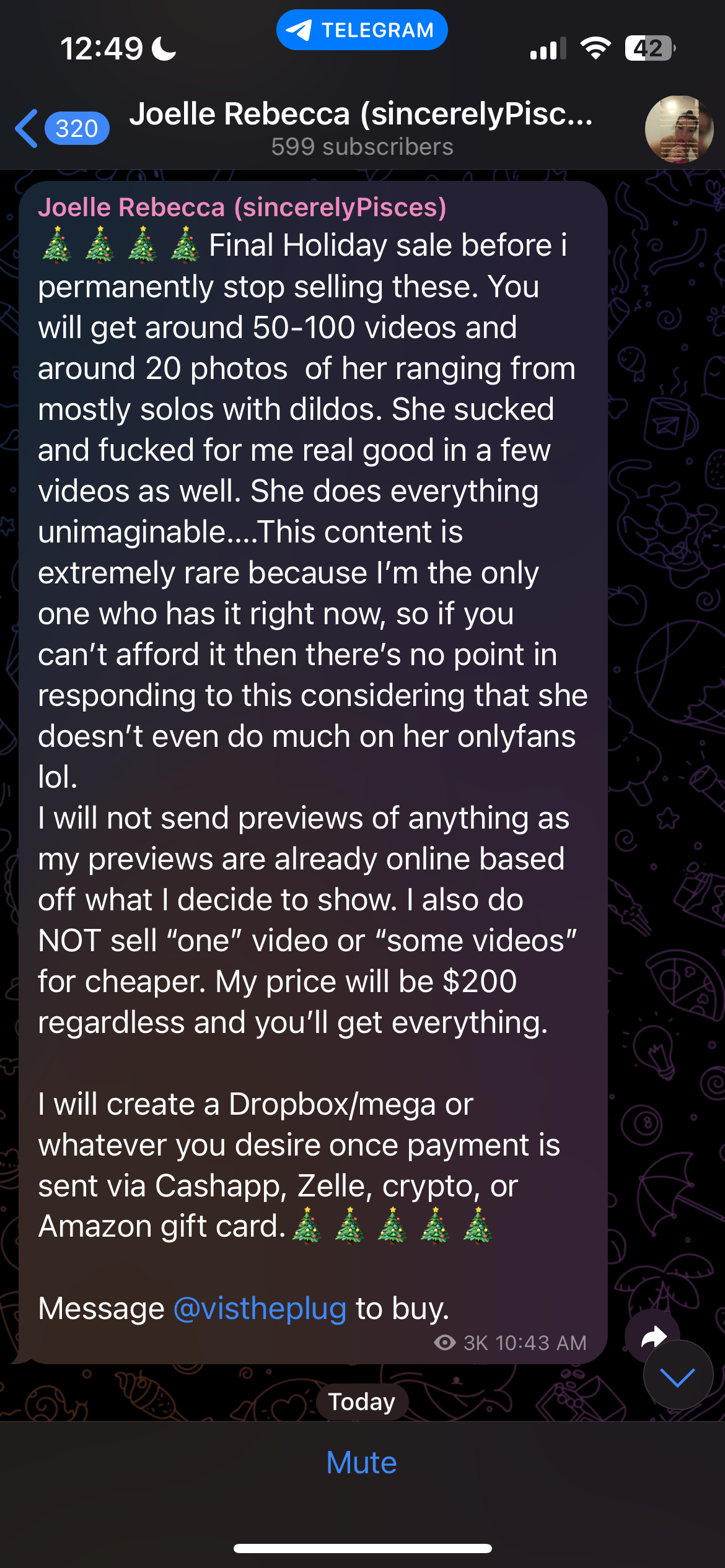The height and width of the screenshot is (1568, 725).
Task: Open the @vistheplug mention link
Action: pos(260,1308)
